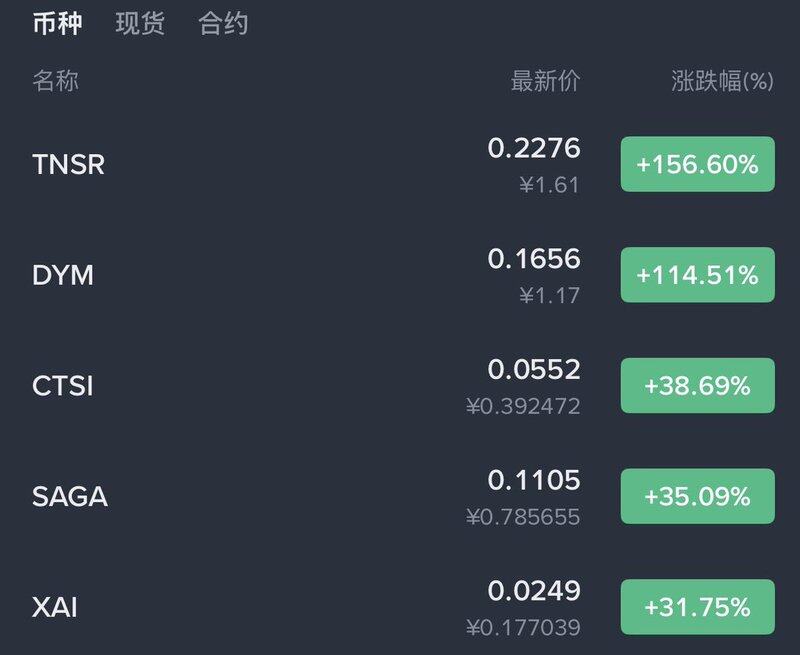
Task: Sort list by 涨跌幅(%) column
Action: 722,82
